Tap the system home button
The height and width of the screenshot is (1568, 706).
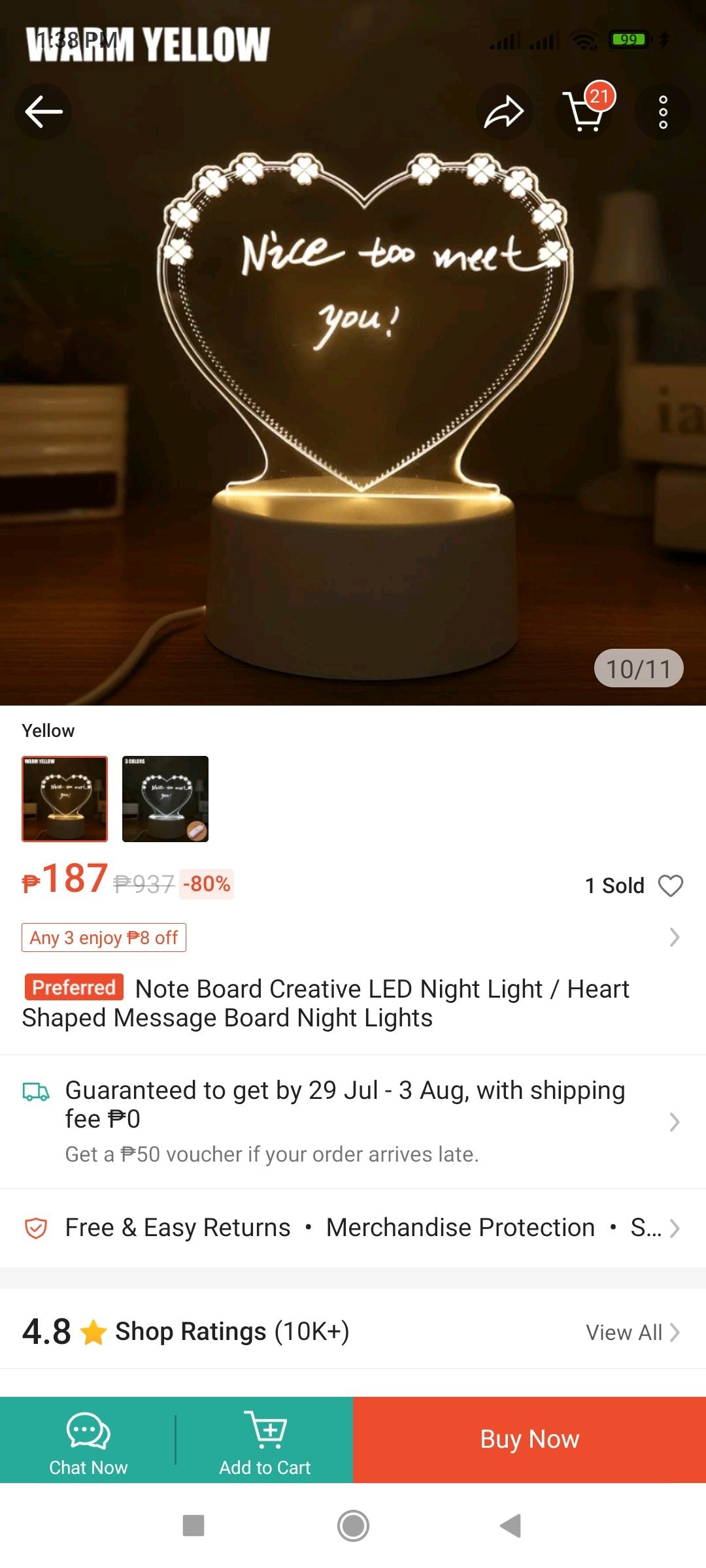[353, 1526]
